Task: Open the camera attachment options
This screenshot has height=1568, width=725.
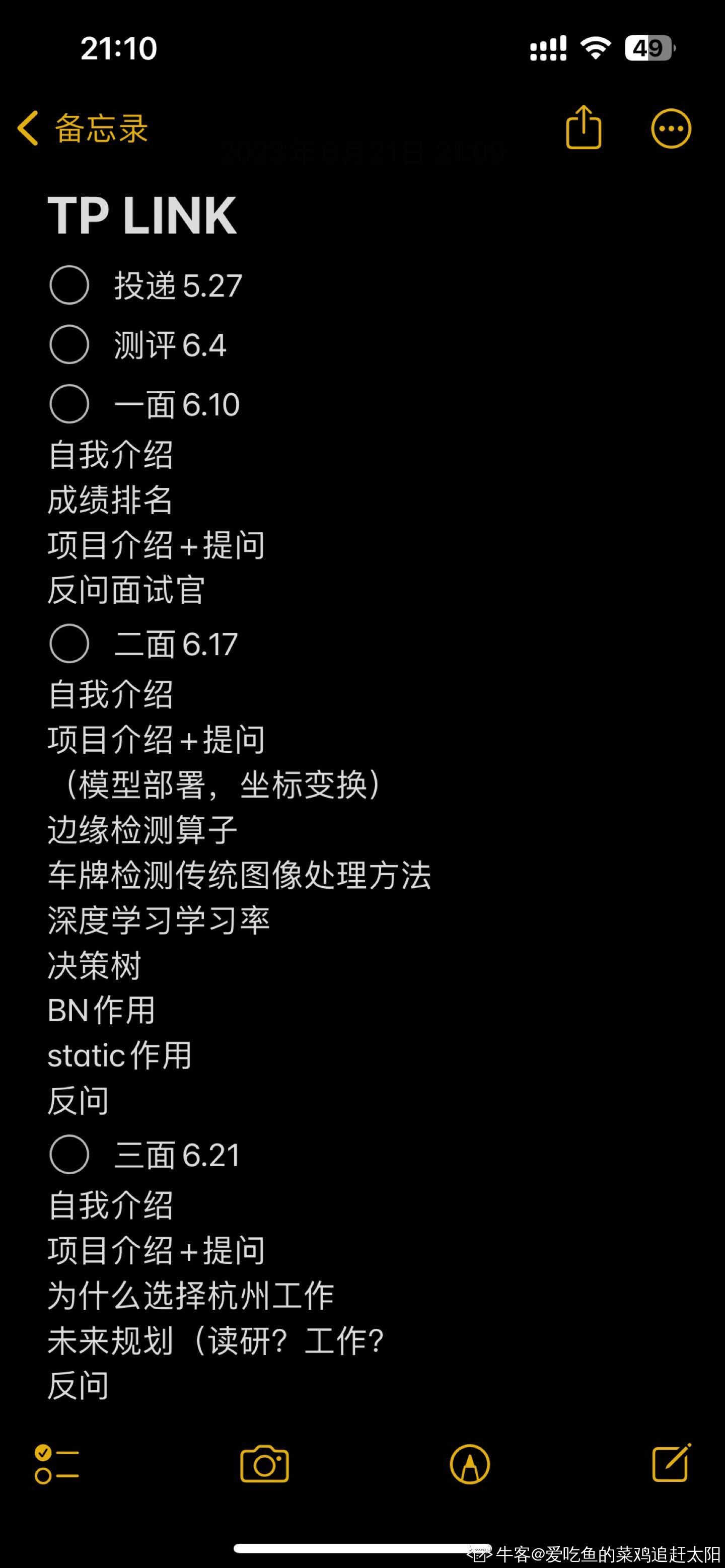Action: (x=265, y=1464)
